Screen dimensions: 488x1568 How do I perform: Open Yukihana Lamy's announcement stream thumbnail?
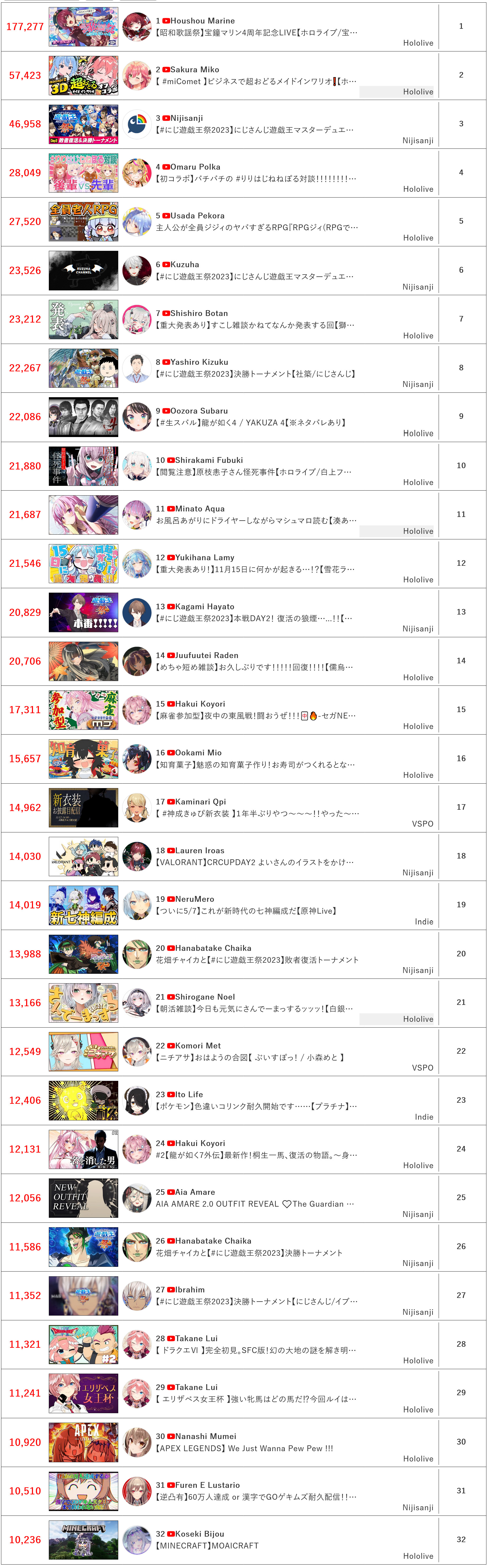click(83, 564)
